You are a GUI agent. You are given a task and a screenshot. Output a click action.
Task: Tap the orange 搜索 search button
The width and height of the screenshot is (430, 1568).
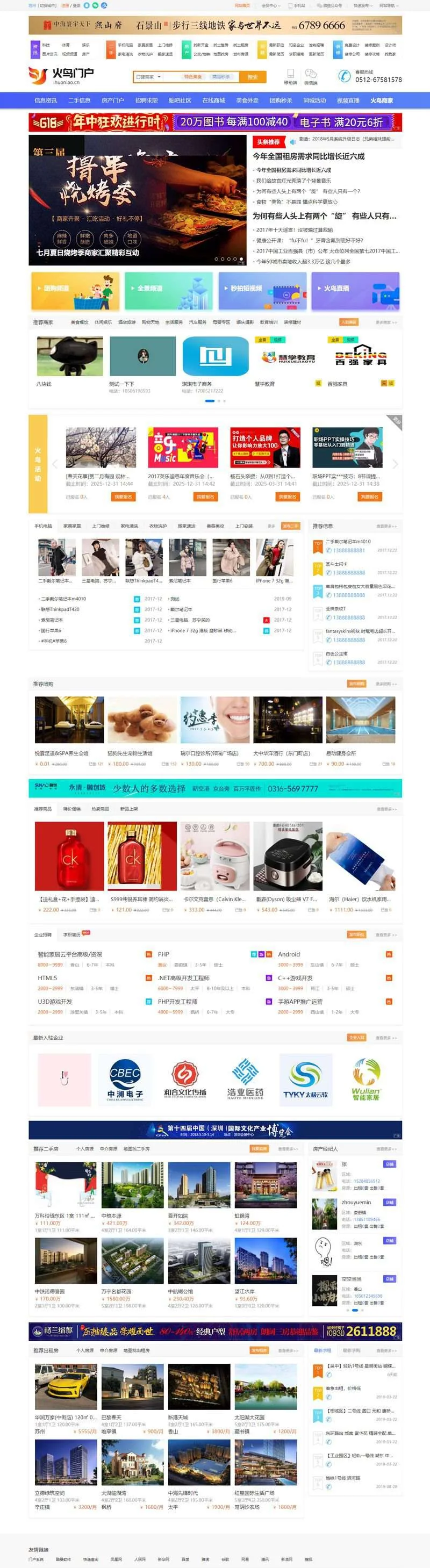(253, 77)
